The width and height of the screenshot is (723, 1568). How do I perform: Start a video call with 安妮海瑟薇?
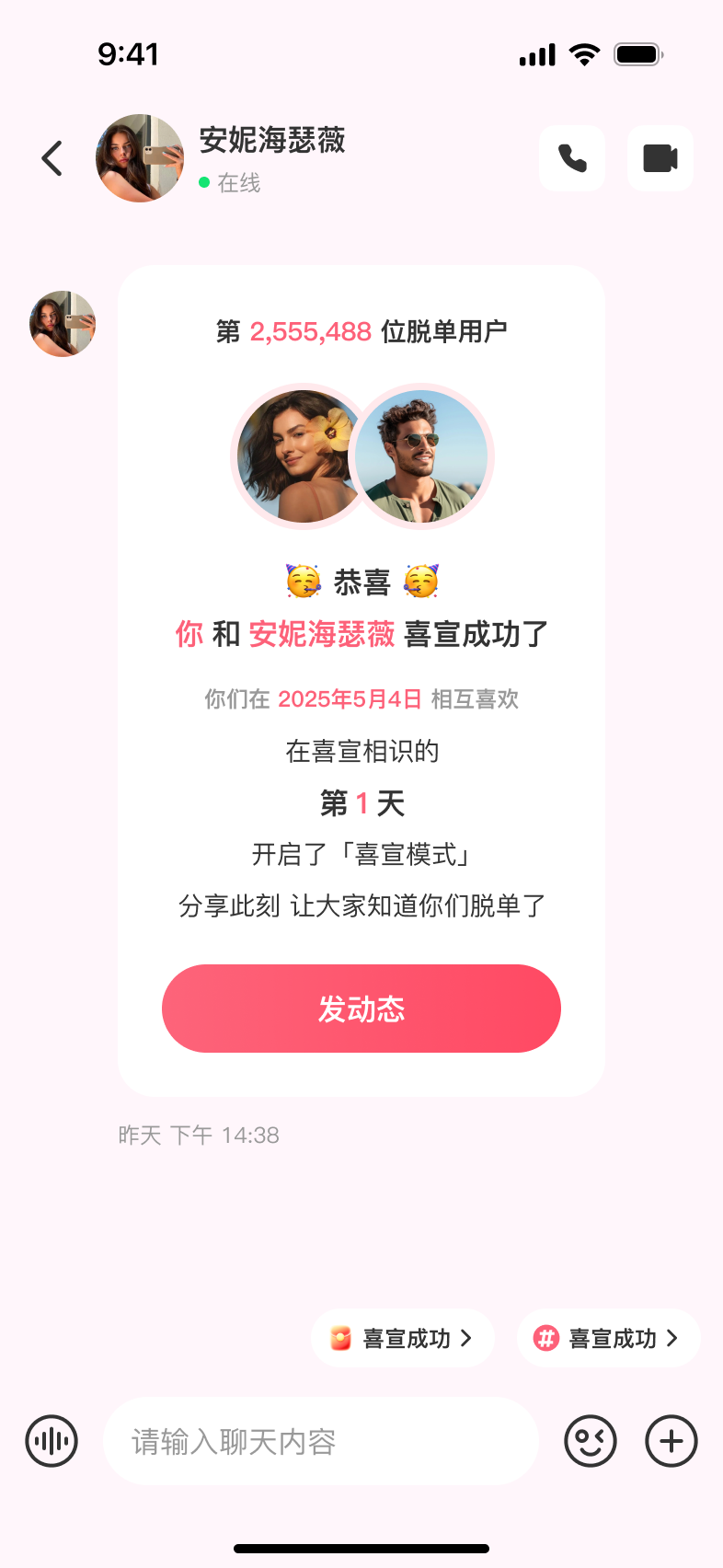coord(660,158)
